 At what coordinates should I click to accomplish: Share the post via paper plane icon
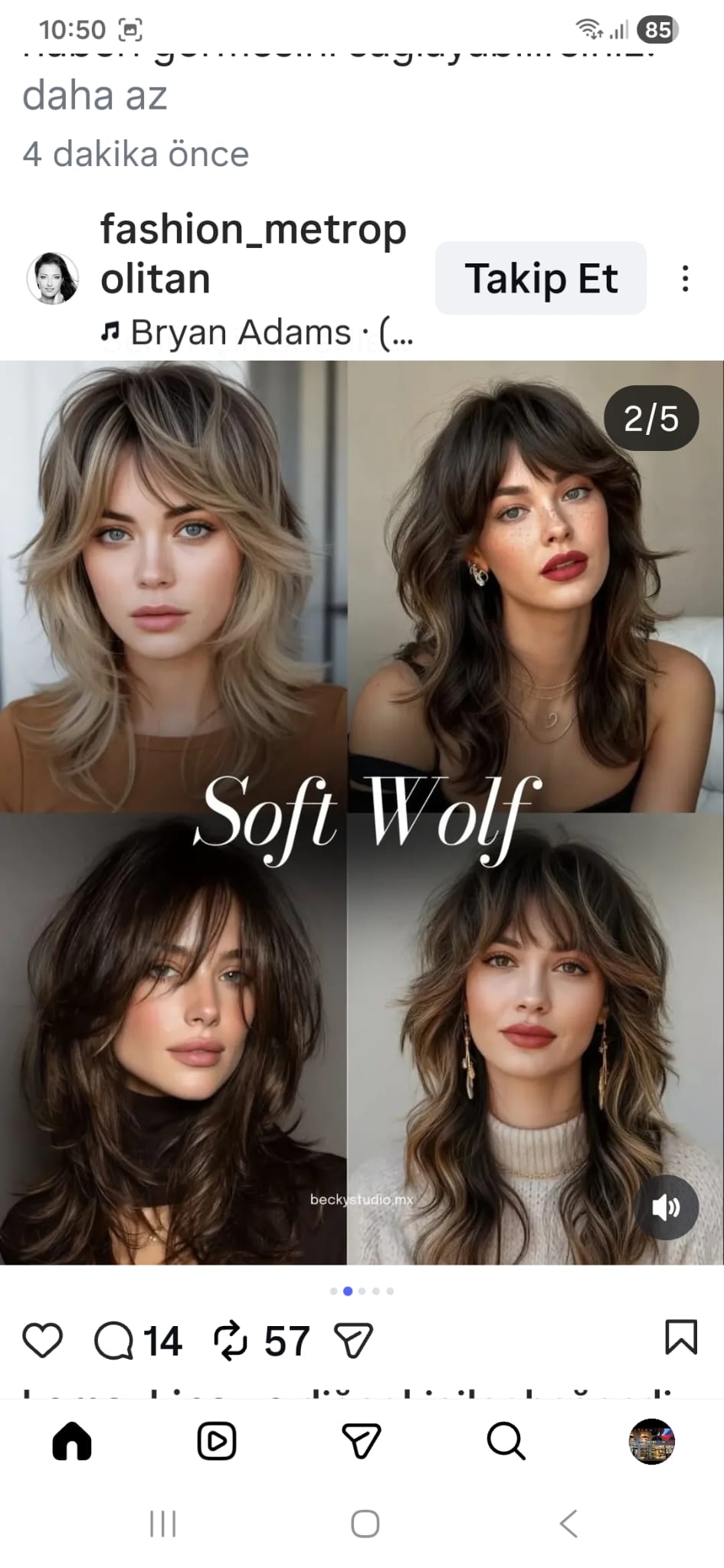pos(353,1341)
